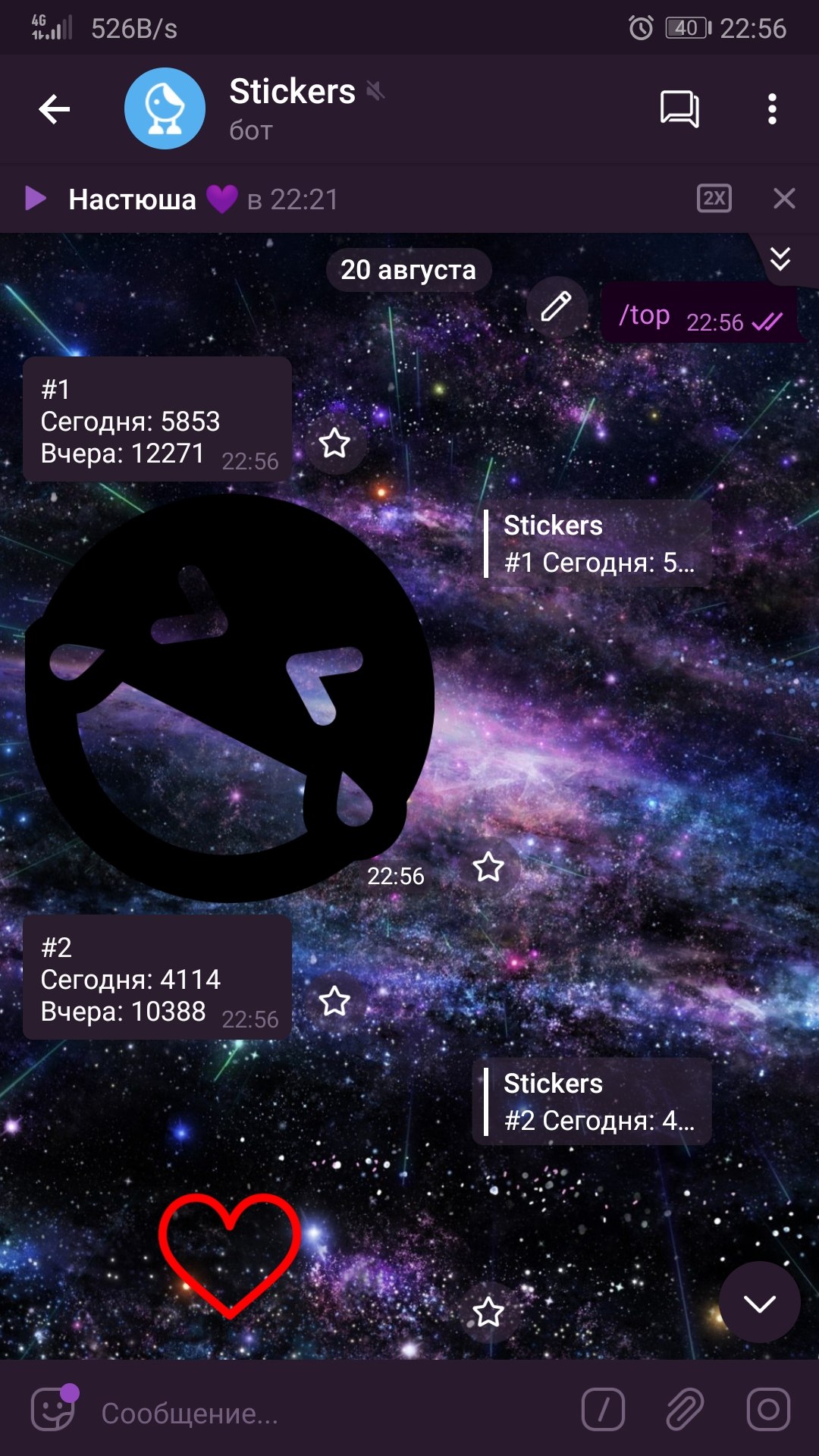819x1456 pixels.
Task: Edit the /top message with the pencil
Action: coord(556,307)
